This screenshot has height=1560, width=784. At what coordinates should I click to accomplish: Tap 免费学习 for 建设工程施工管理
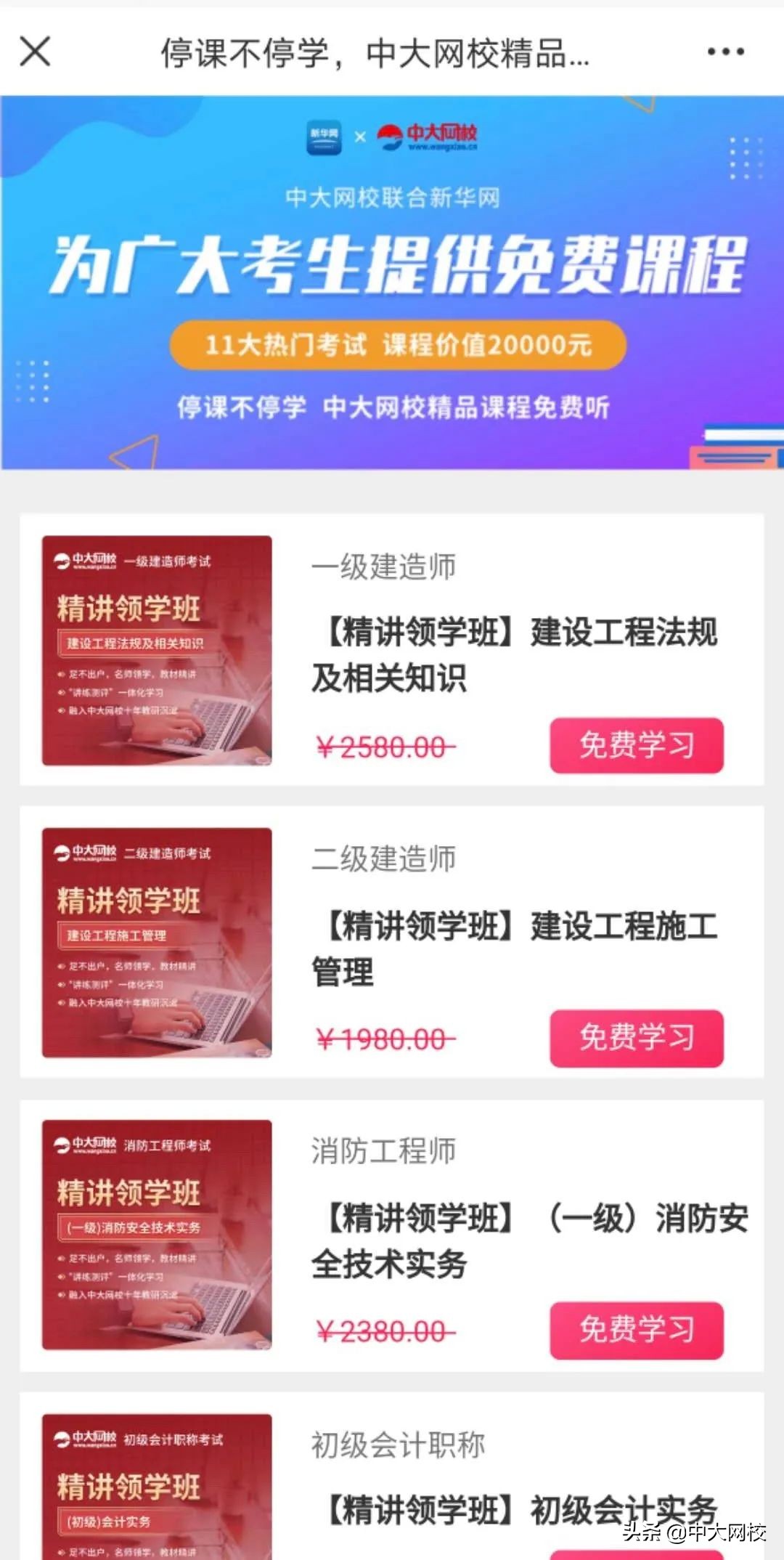coord(637,1037)
